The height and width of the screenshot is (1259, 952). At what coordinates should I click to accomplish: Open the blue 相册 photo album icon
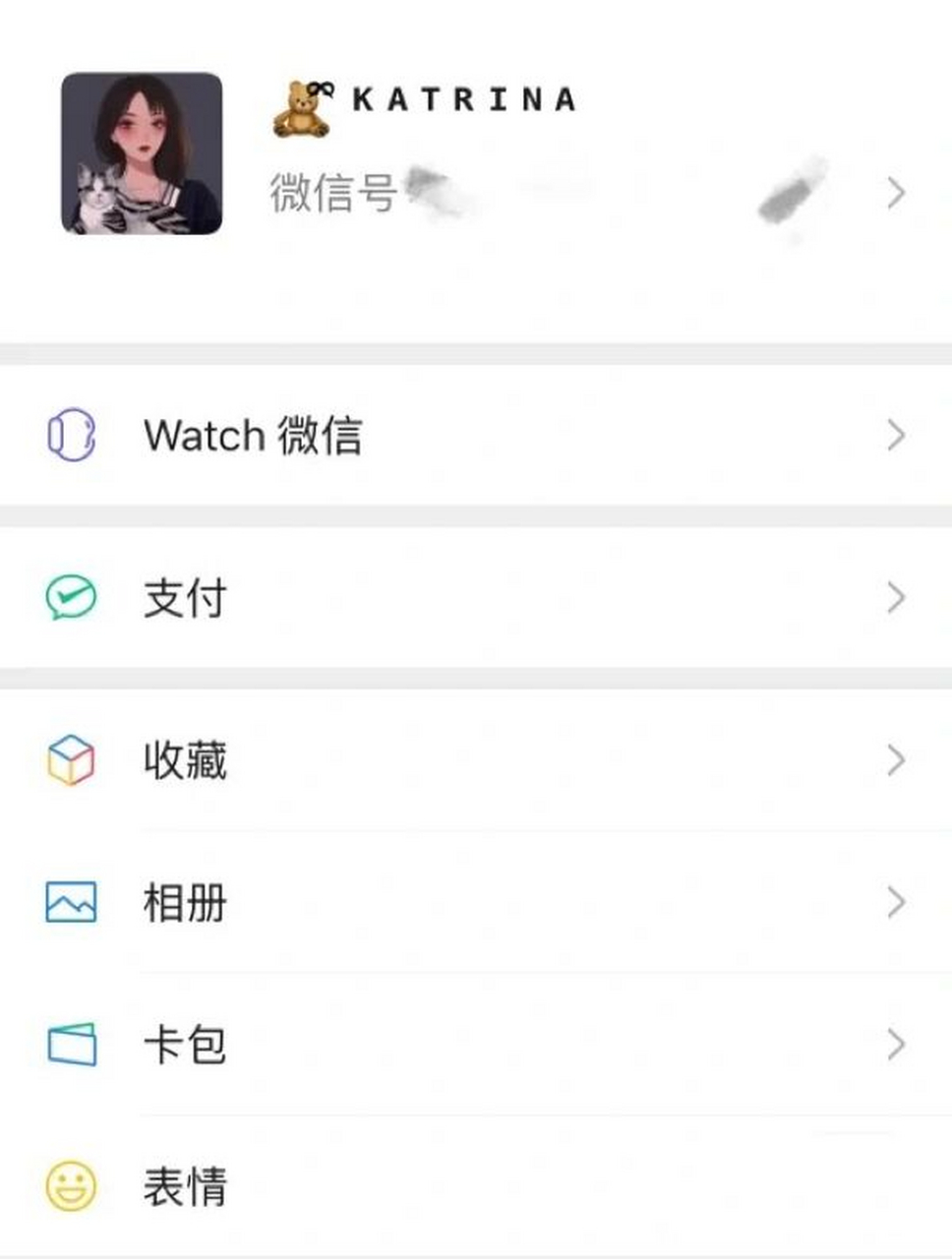69,901
